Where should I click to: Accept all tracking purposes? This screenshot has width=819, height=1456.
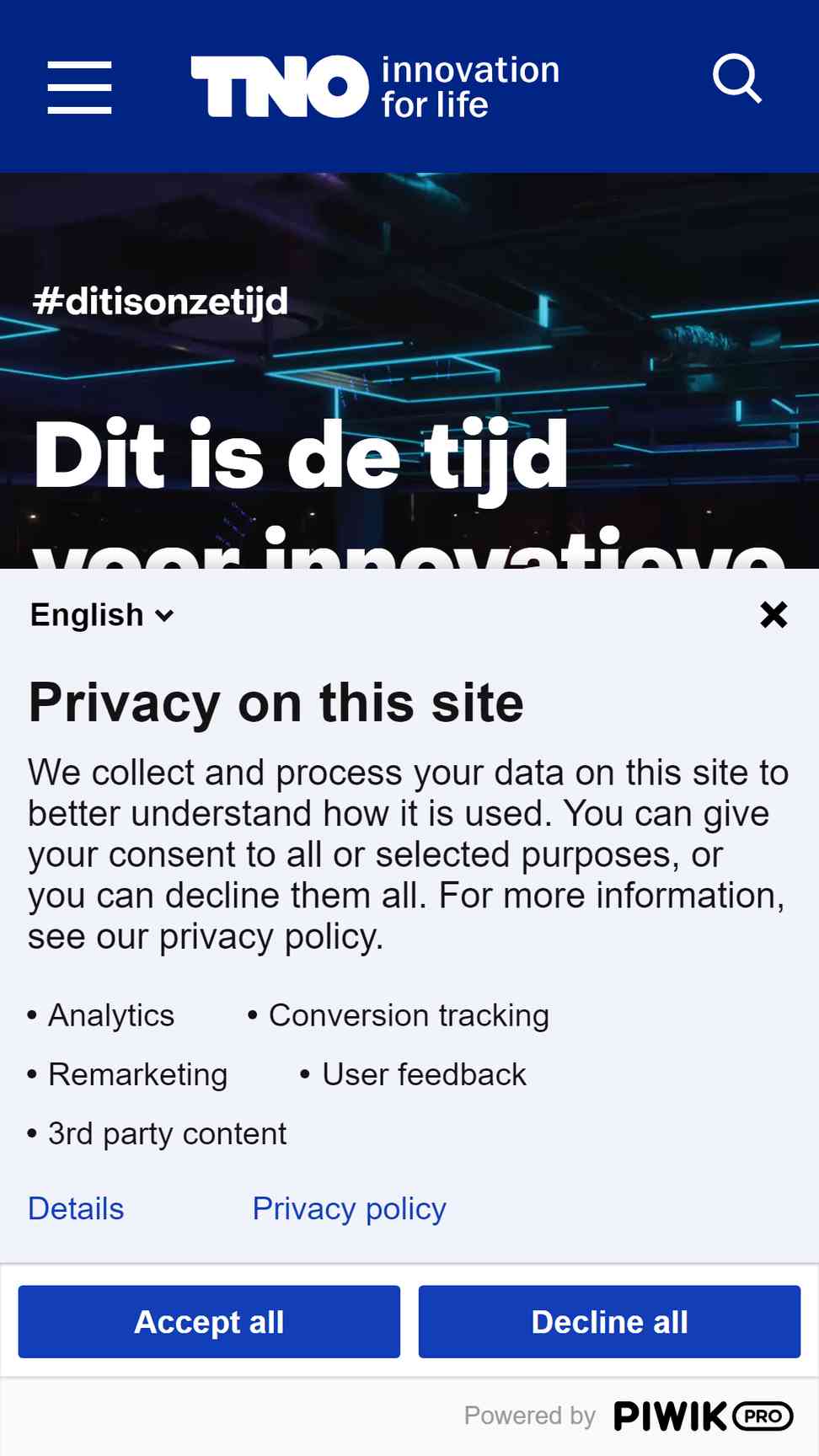[209, 1321]
